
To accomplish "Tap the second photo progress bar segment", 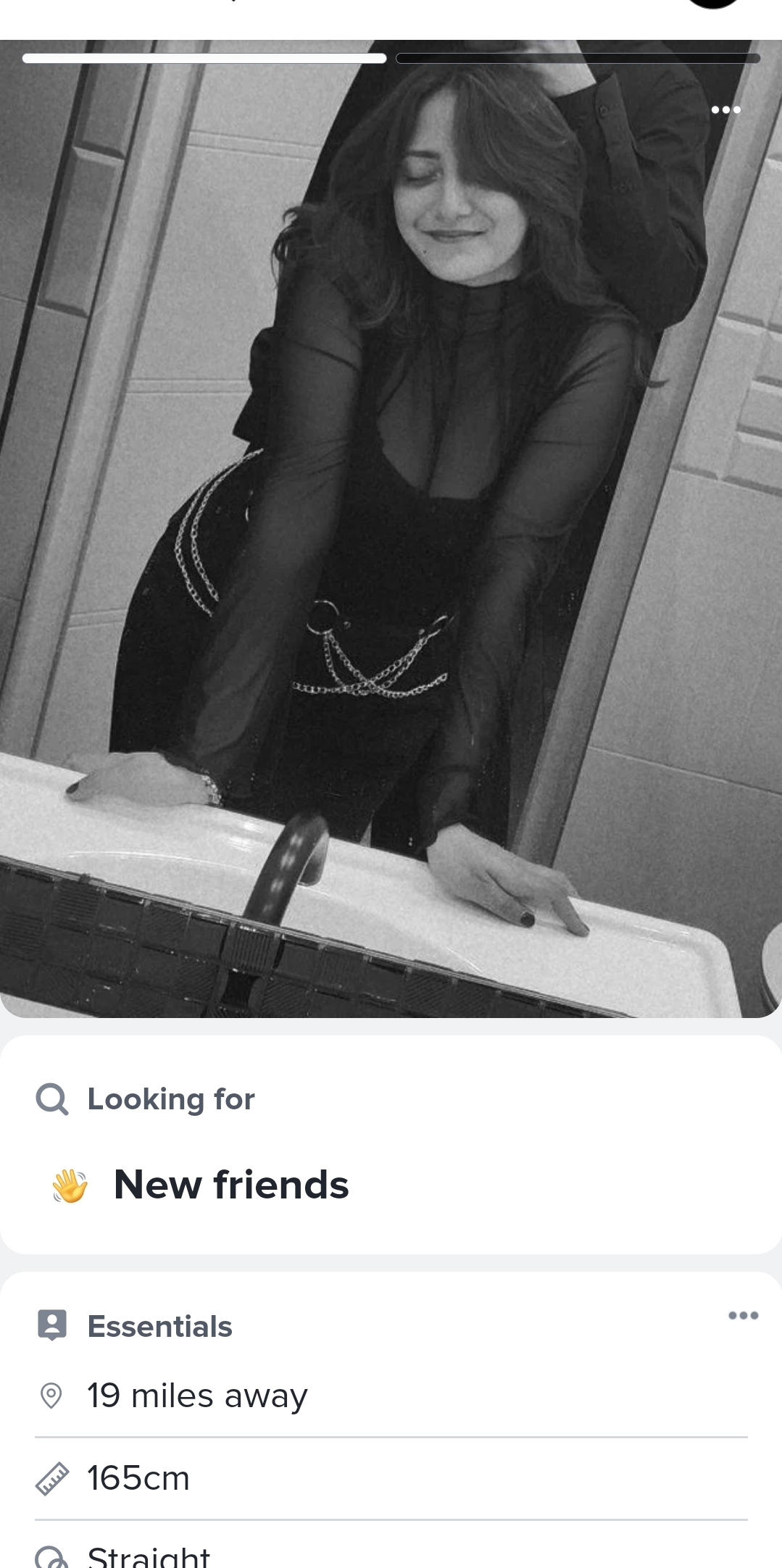I will 576,58.
